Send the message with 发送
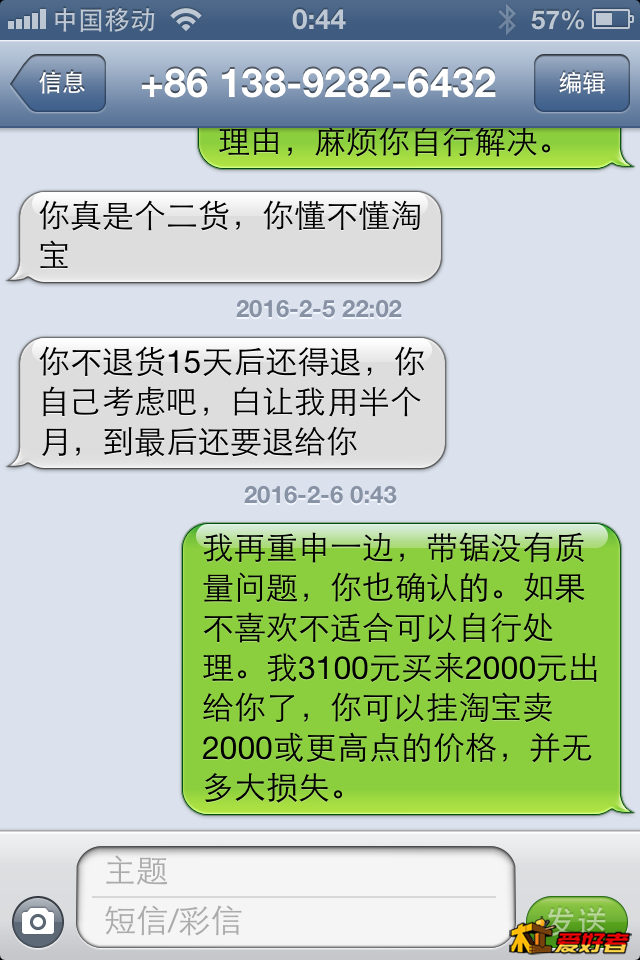Image resolution: width=640 pixels, height=960 pixels. (x=576, y=920)
